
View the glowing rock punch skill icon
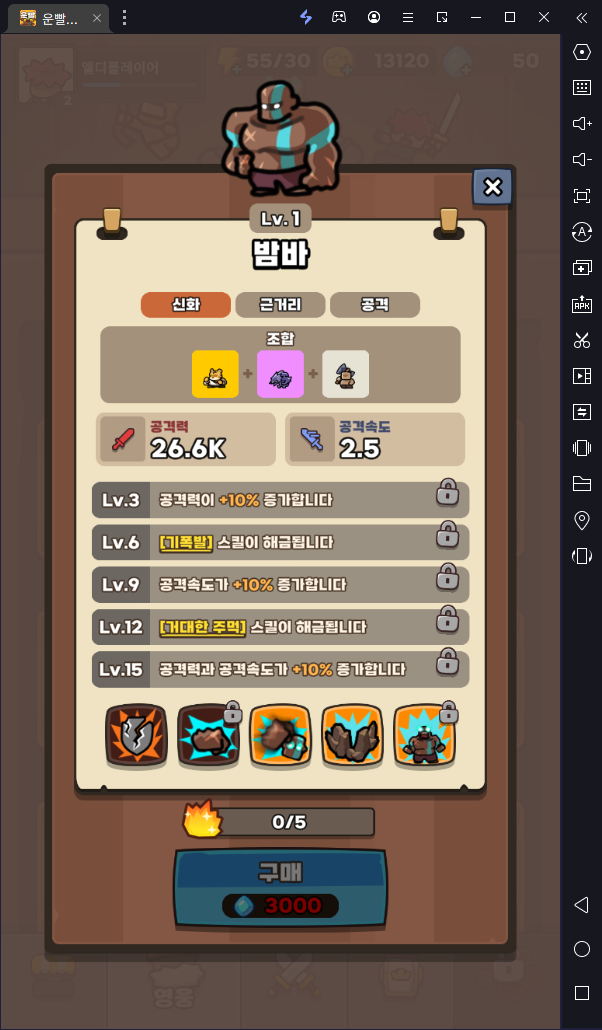coord(280,735)
